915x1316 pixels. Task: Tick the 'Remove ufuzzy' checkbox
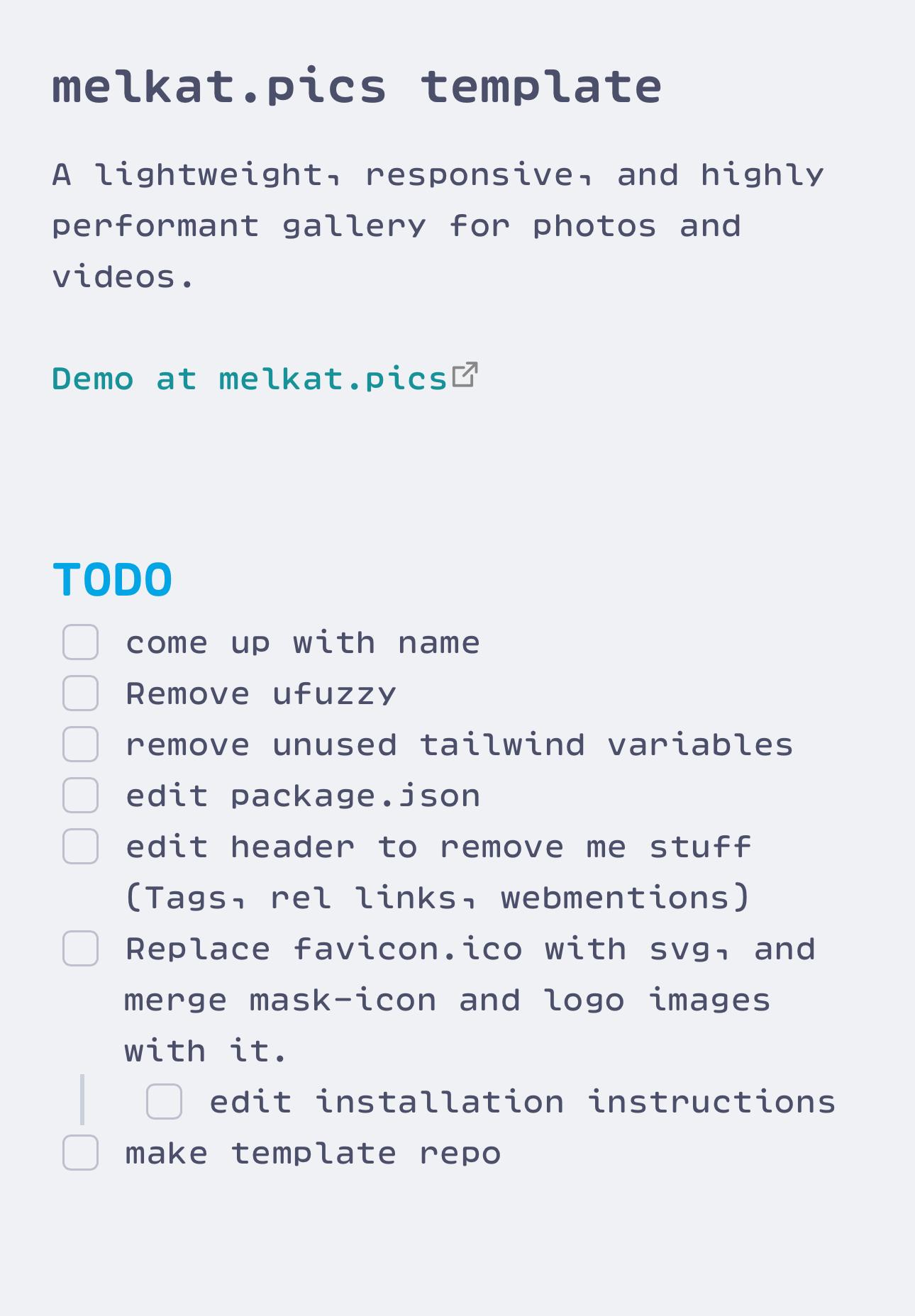click(80, 693)
